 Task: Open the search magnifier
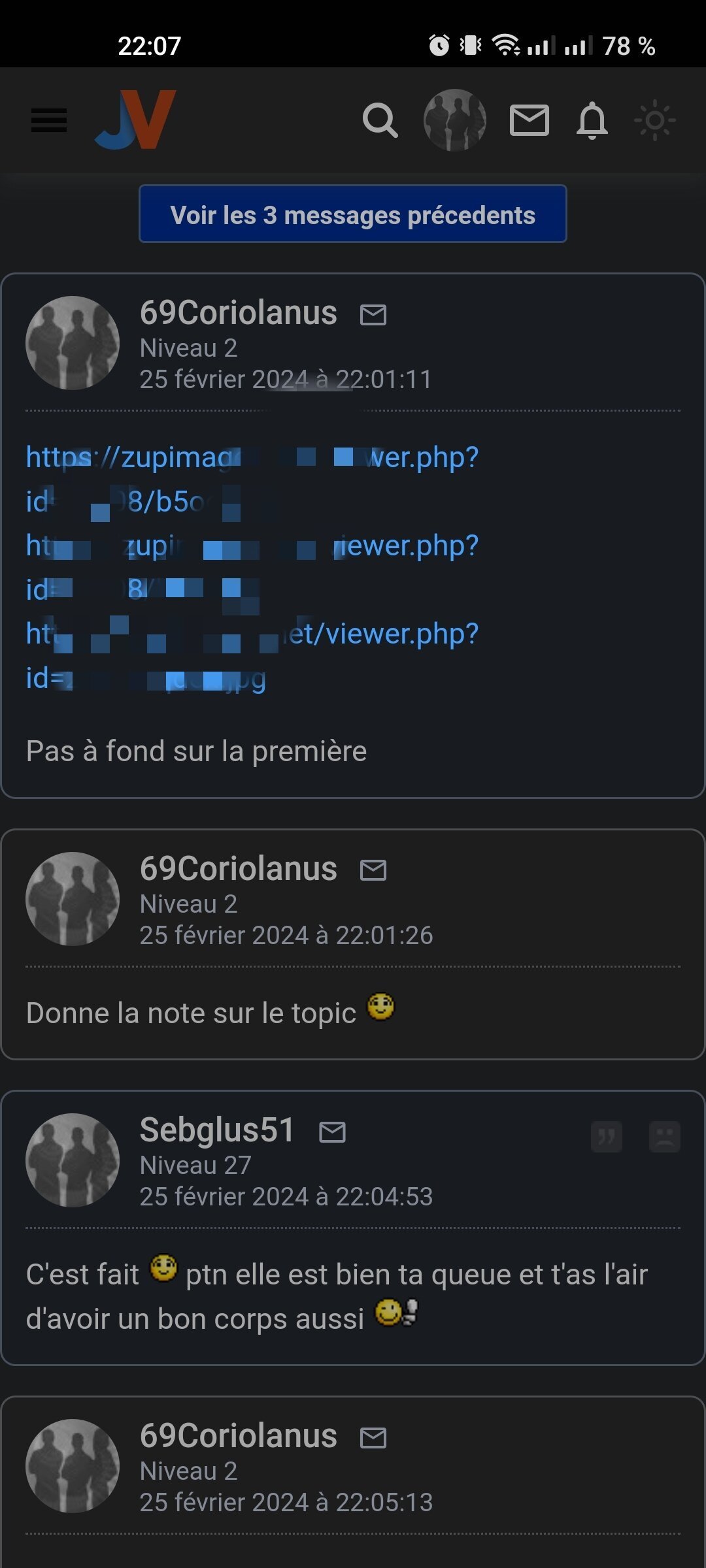(x=380, y=120)
